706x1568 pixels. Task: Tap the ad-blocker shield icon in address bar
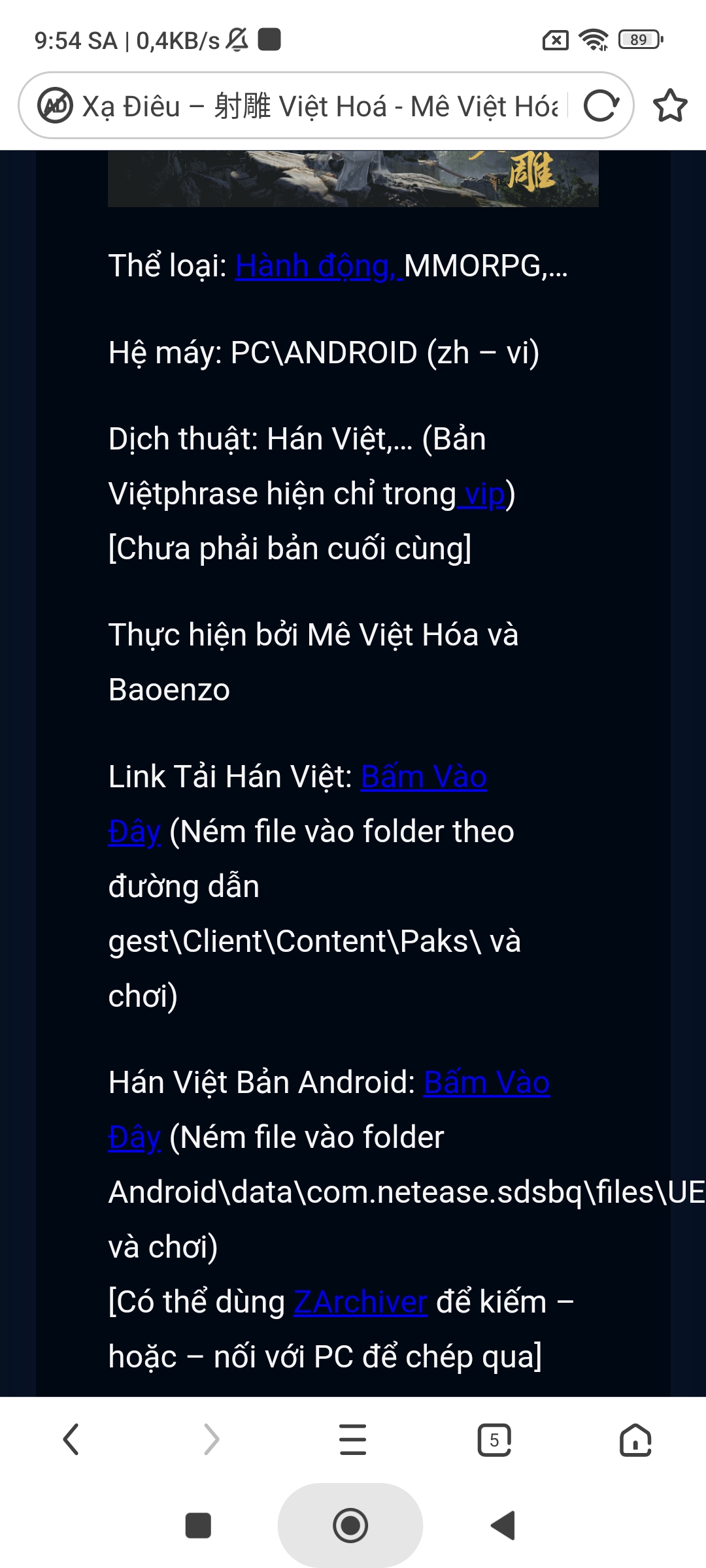55,105
